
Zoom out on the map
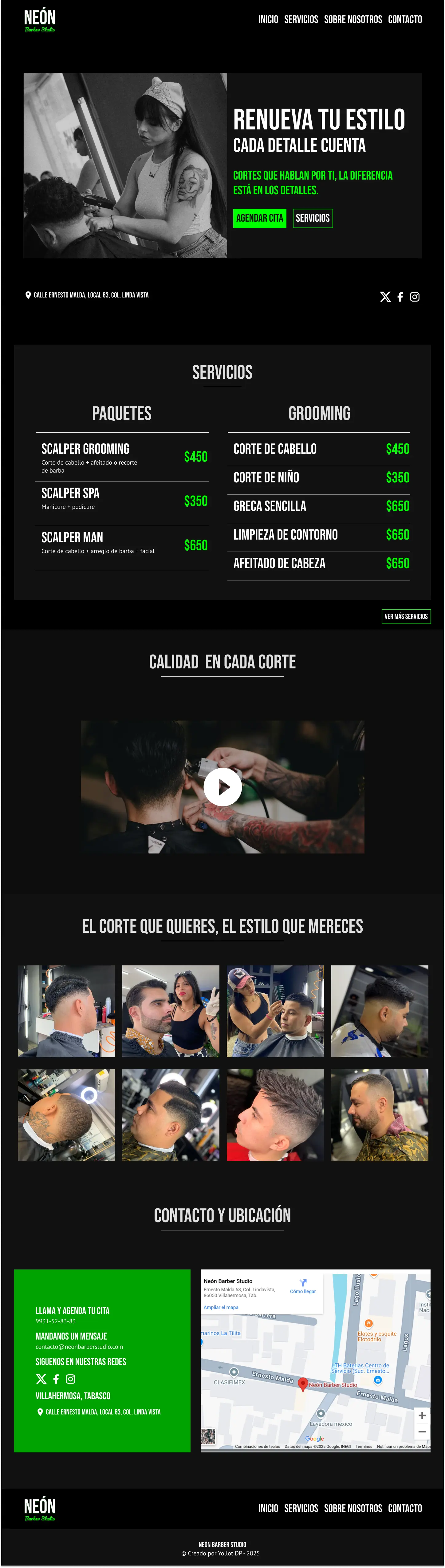[422, 1432]
